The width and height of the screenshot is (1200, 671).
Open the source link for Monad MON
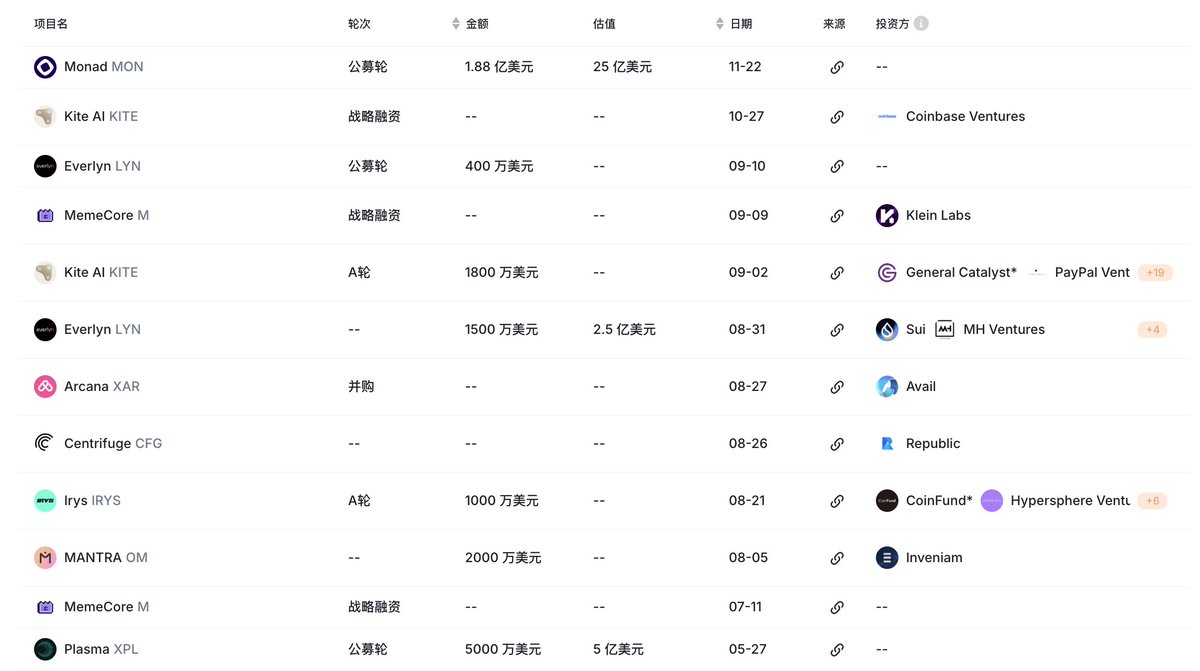[837, 67]
